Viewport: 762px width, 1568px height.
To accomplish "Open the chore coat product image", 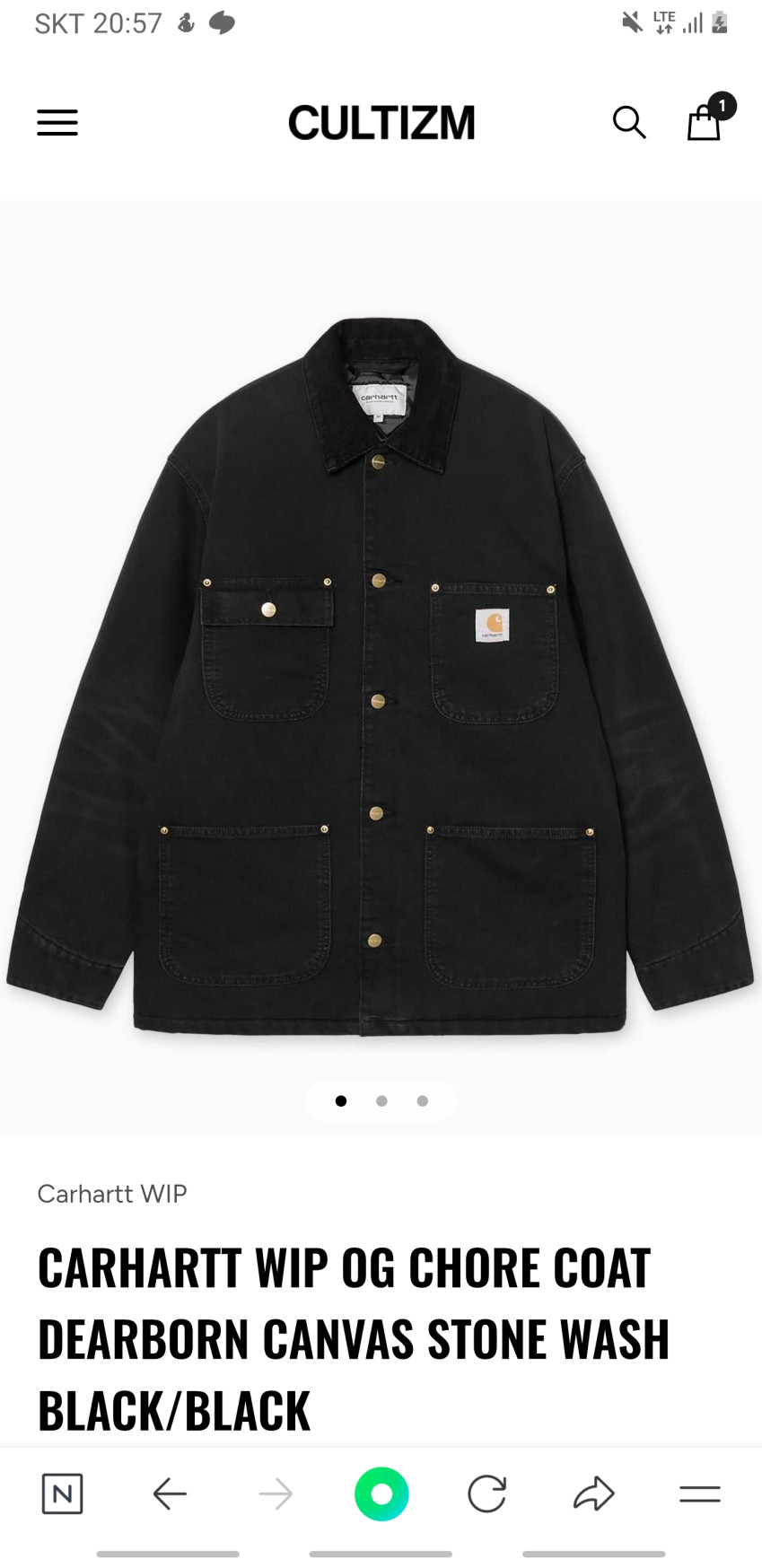I will click(x=381, y=673).
